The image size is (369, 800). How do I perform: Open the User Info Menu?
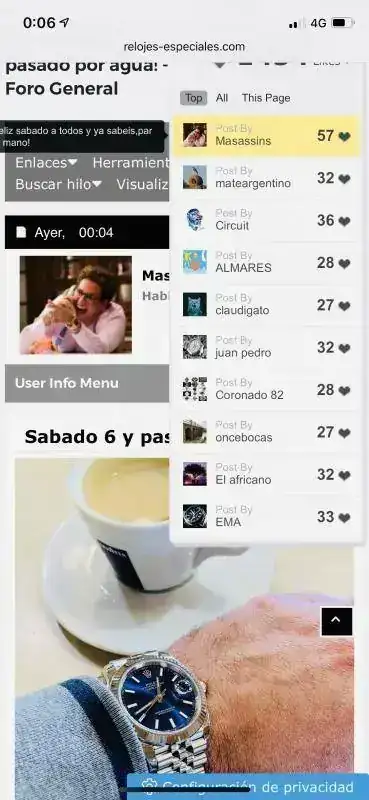click(87, 383)
